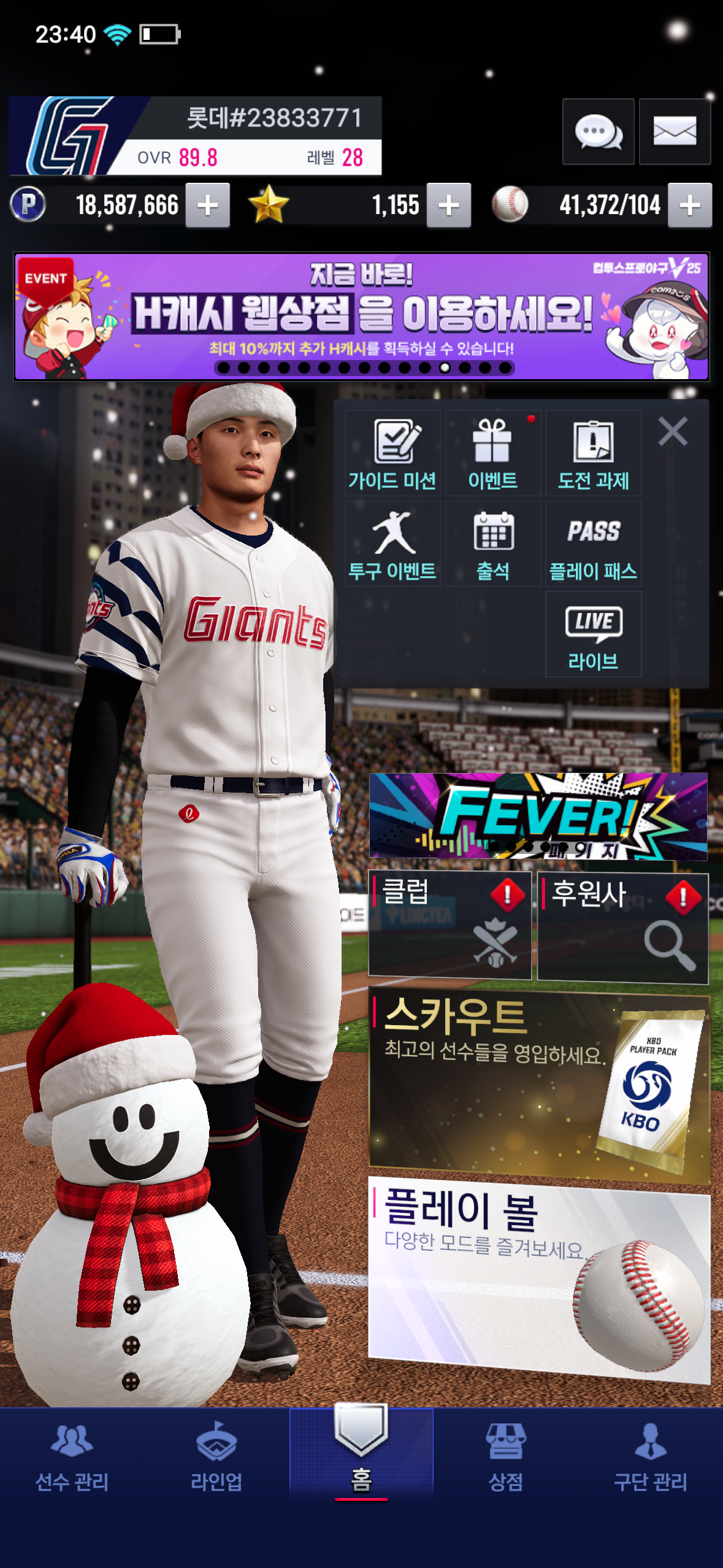Viewport: 723px width, 1568px height.
Task: Open the H캐시 웹상점 event banner
Action: [361, 317]
